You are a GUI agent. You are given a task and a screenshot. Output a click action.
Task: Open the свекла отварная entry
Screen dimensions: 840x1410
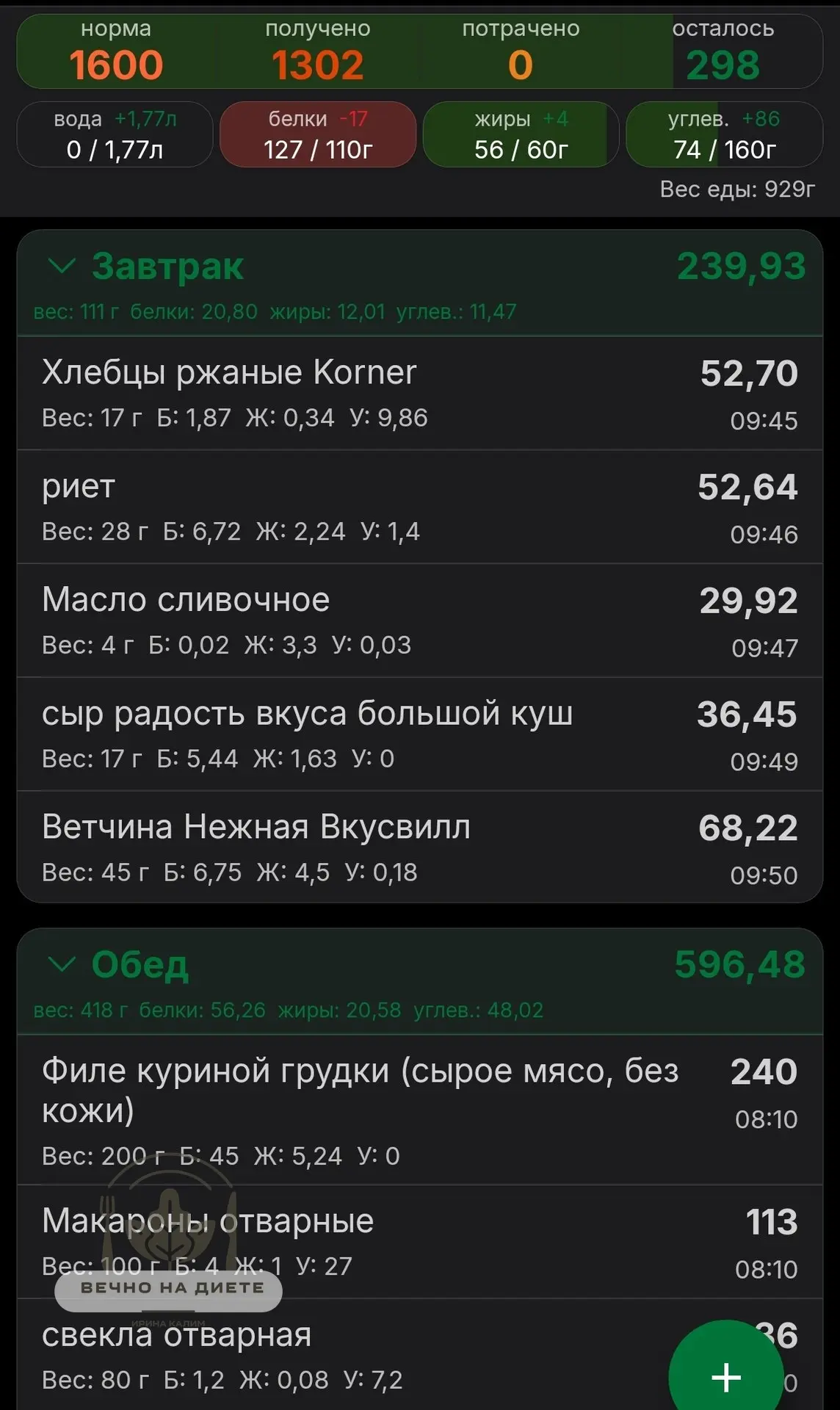(x=420, y=1355)
